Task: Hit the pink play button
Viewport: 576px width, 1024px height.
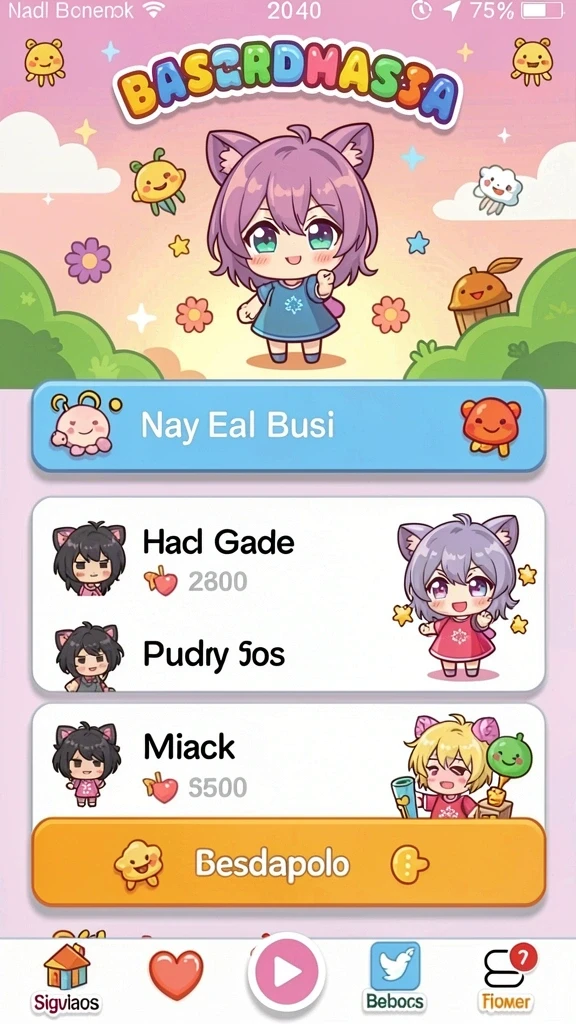Action: [x=287, y=972]
